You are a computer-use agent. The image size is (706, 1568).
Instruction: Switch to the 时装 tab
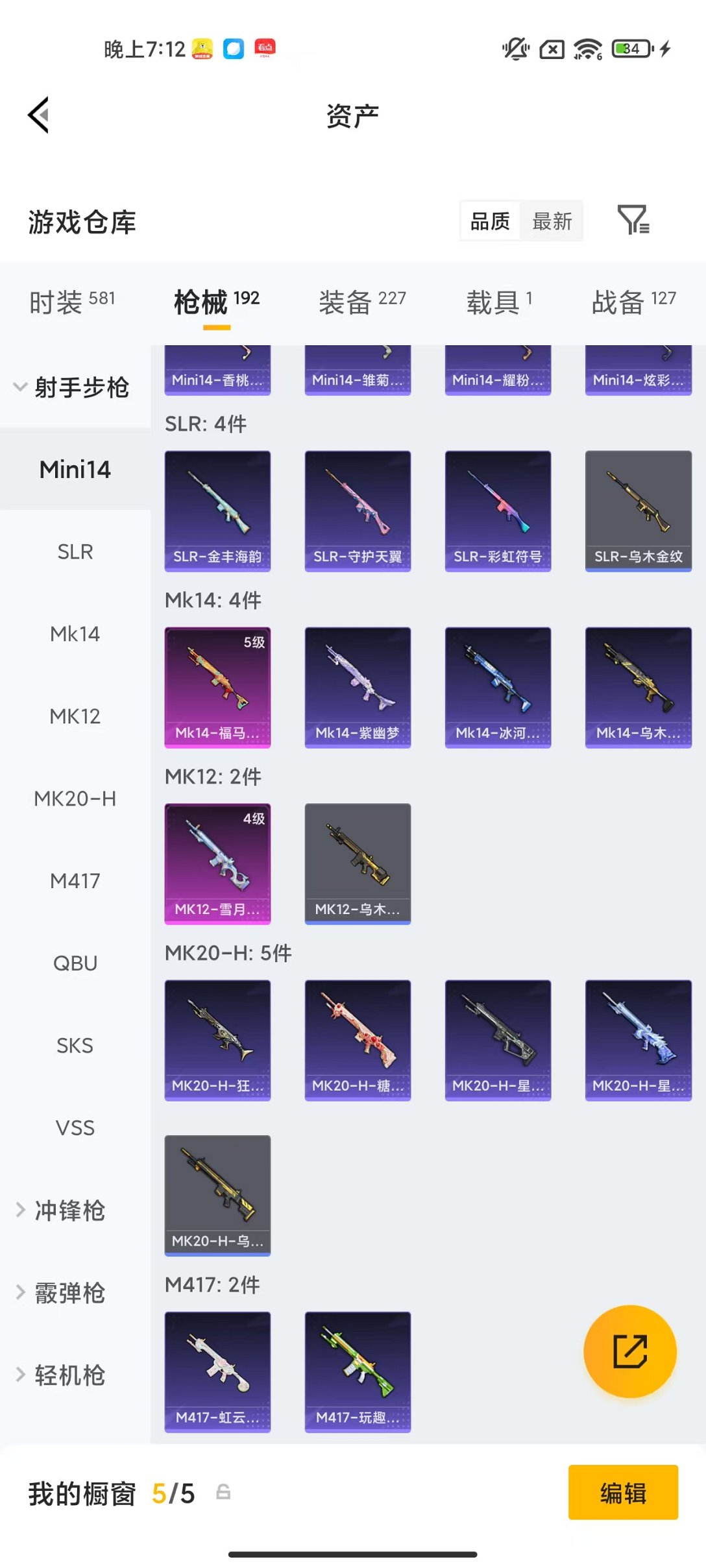pyautogui.click(x=72, y=302)
